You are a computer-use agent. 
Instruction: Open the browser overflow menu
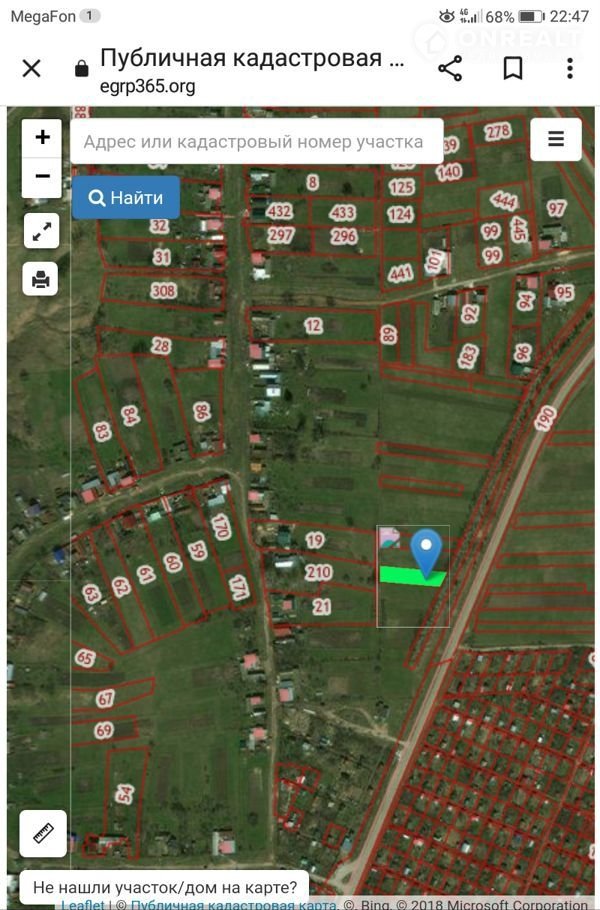click(x=569, y=68)
